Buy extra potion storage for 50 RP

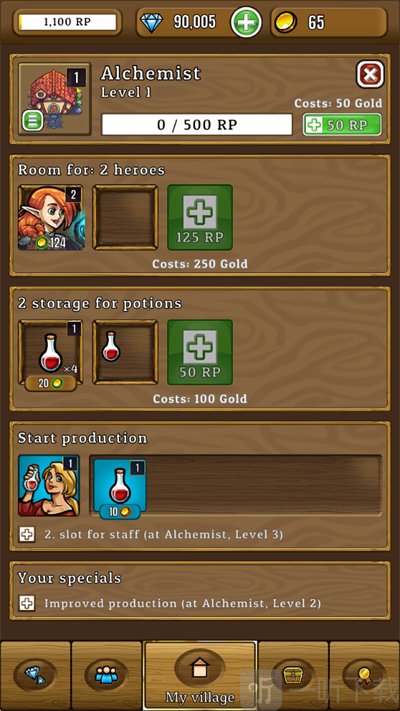pos(200,352)
